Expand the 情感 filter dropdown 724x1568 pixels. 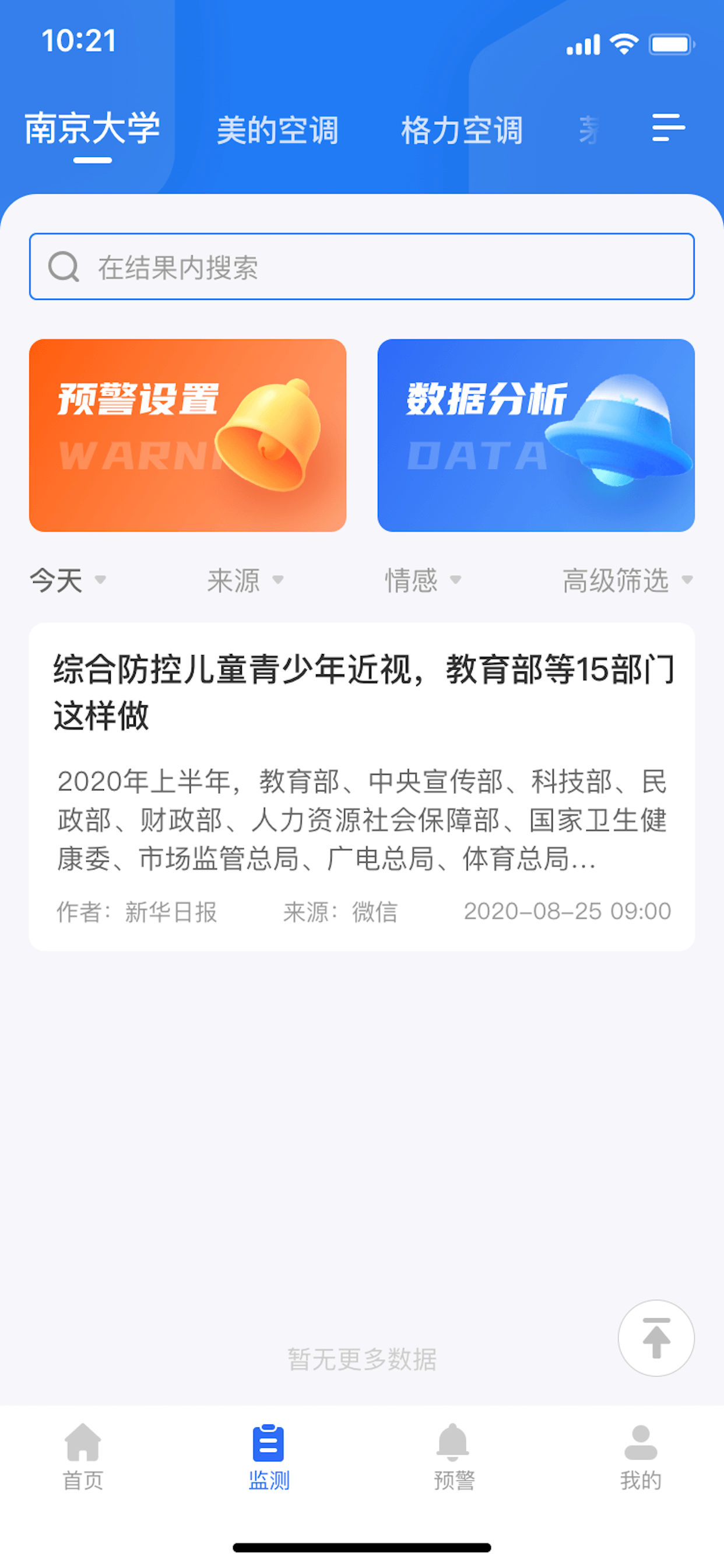[423, 580]
